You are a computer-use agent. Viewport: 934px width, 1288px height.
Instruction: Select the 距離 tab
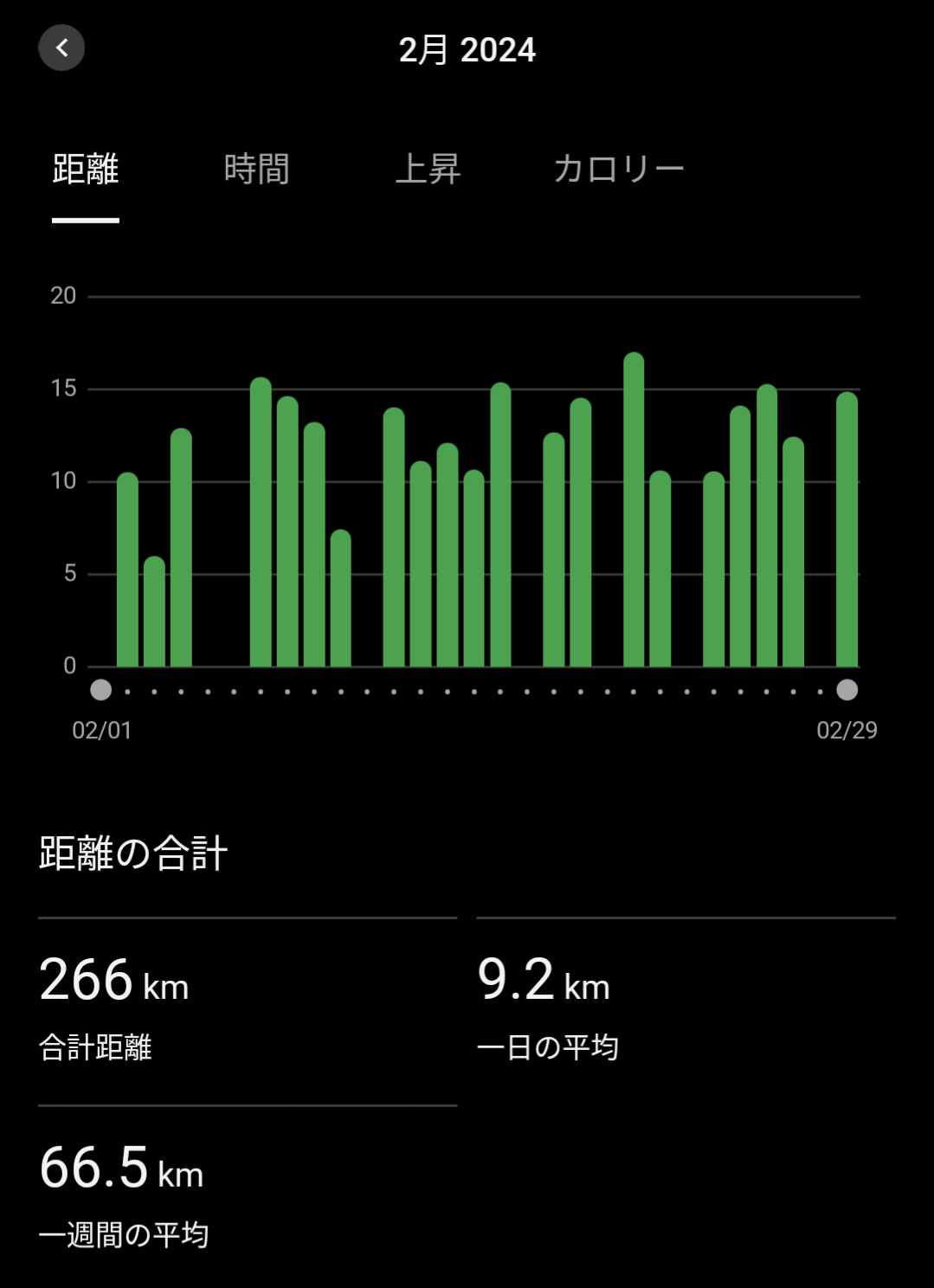pyautogui.click(x=85, y=170)
